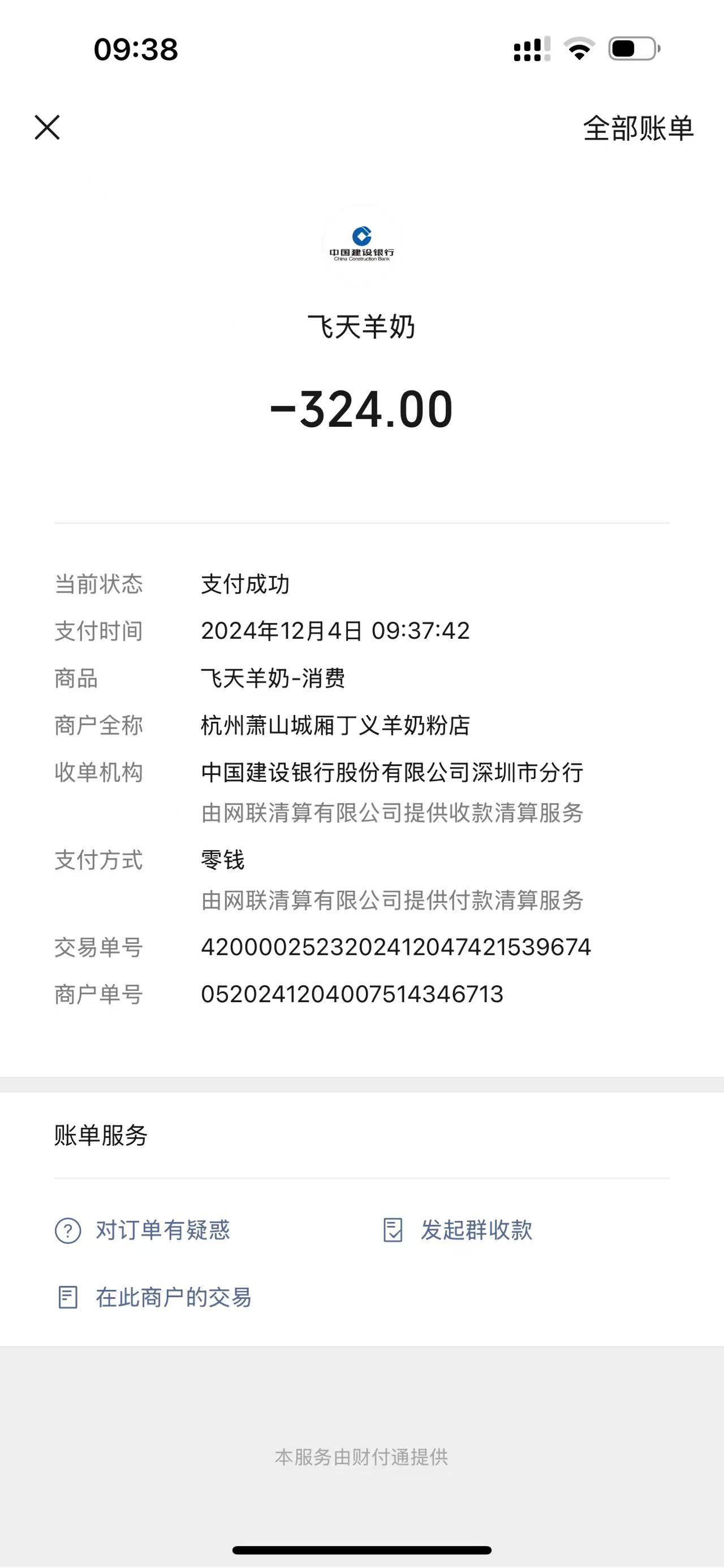
Task: Tap 对订单有疑惑 for order help
Action: [x=143, y=1230]
